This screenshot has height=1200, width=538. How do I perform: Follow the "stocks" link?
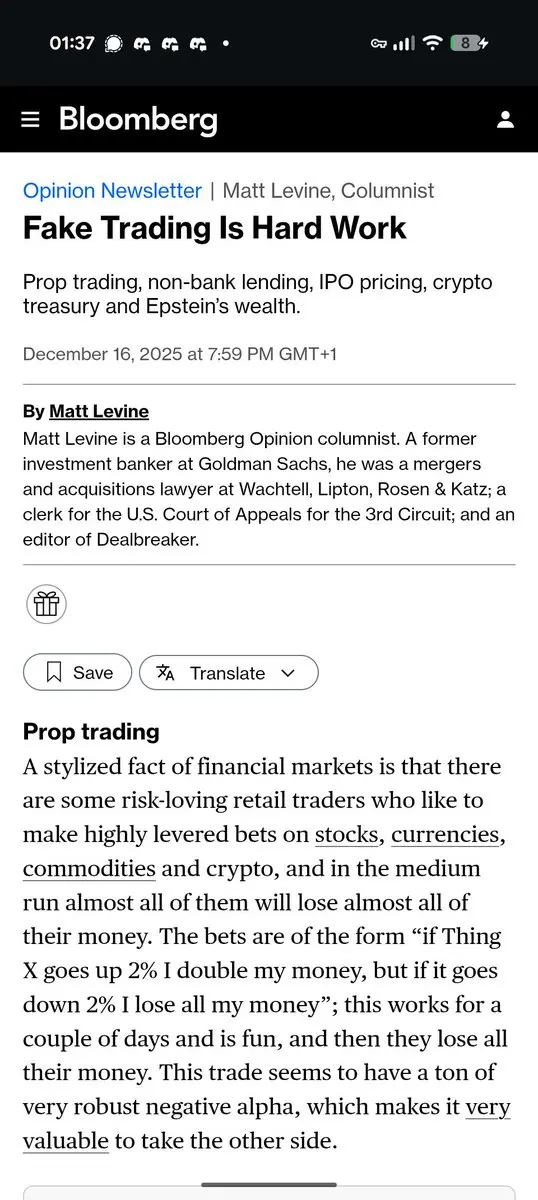347,834
